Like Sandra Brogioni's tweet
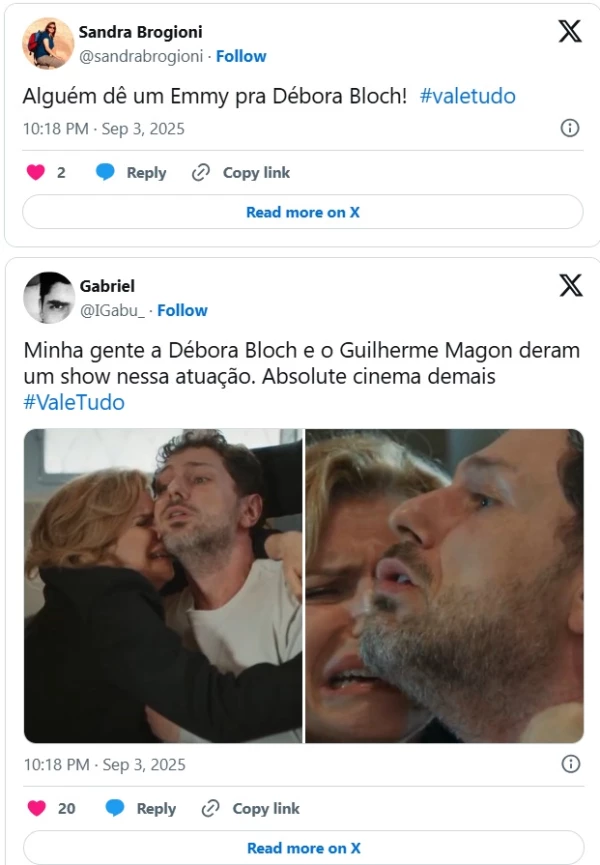Viewport: 600px width, 865px height. tap(36, 172)
